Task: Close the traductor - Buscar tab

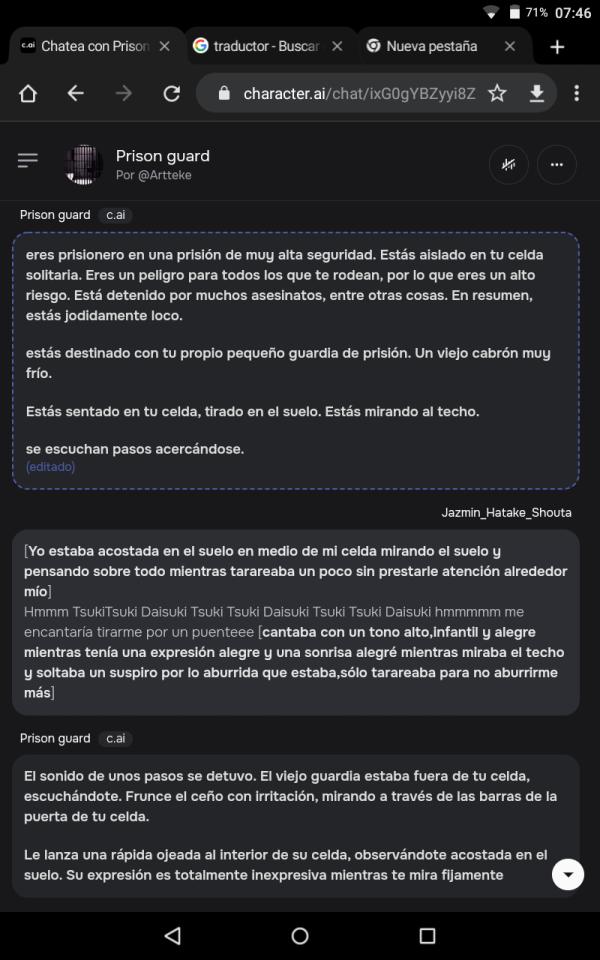Action: point(337,46)
